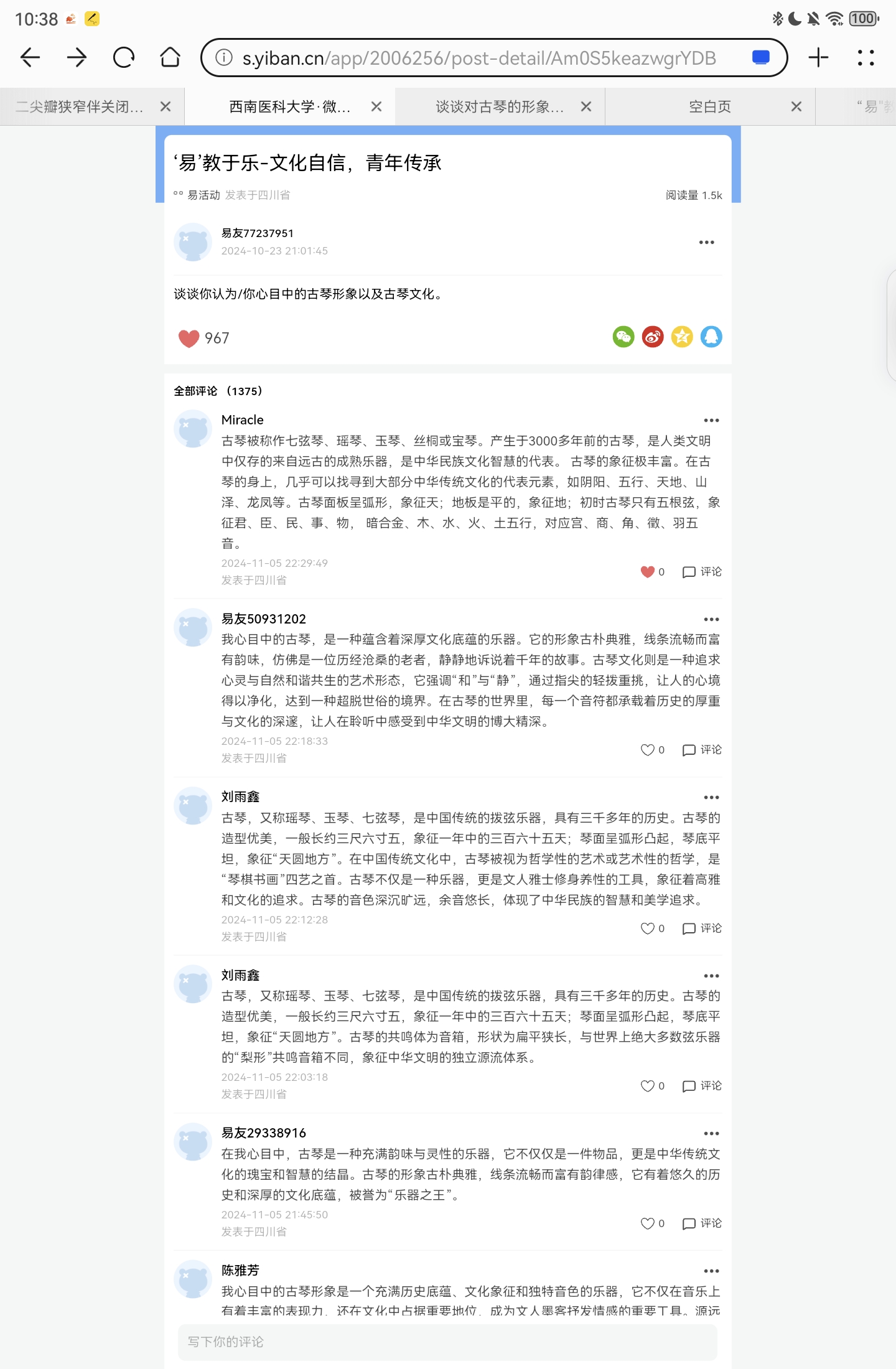The image size is (896, 1369).
Task: Open the address bar with s.yiban.cn
Action: (479, 58)
